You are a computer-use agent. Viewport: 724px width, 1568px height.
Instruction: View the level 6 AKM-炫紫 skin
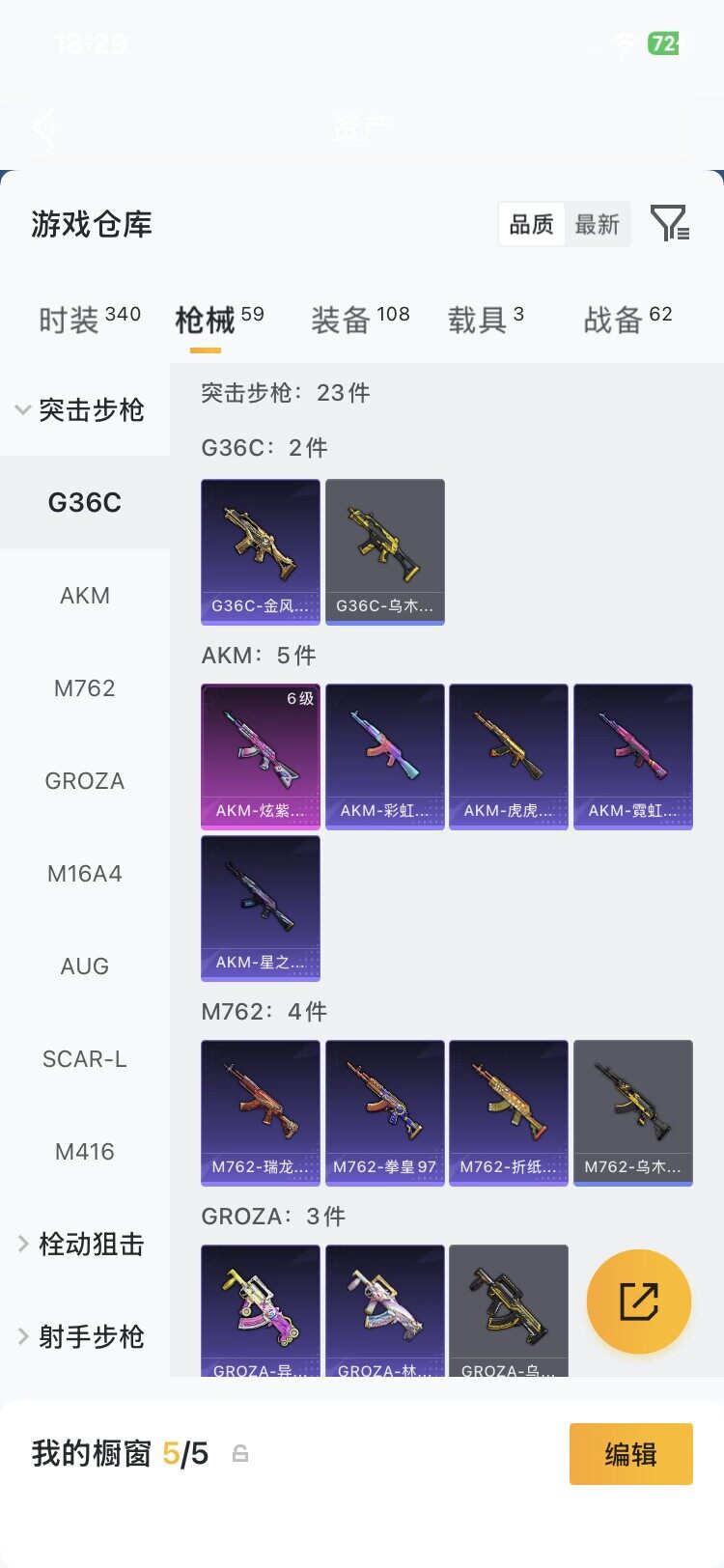261,756
